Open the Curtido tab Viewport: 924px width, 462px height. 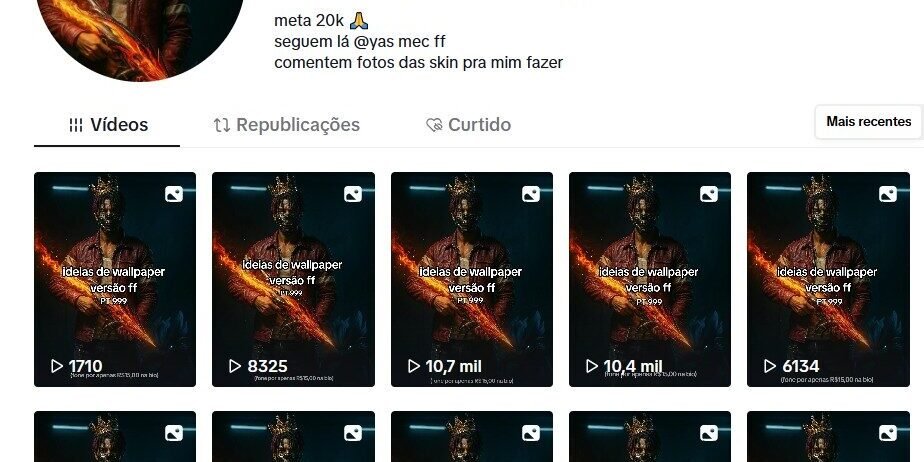point(468,125)
